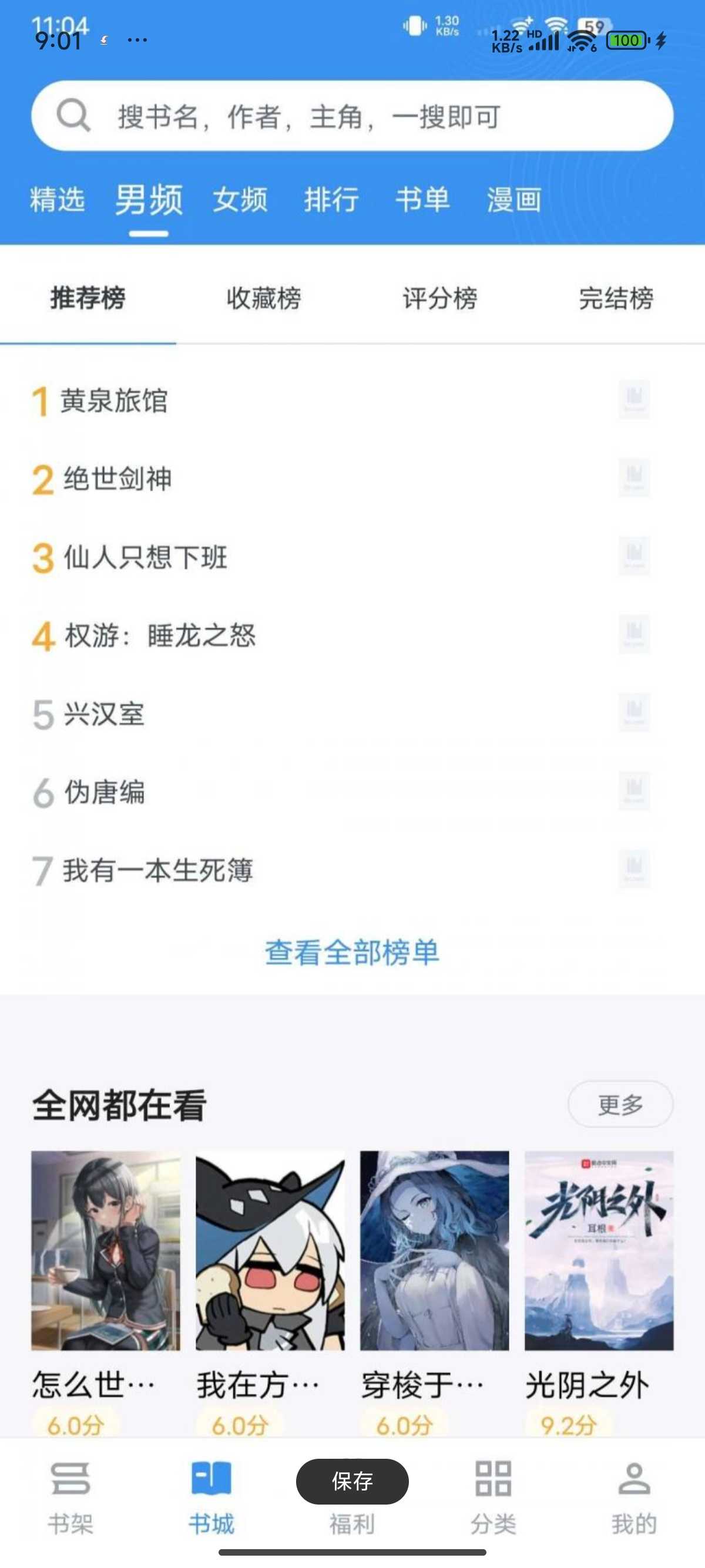Tap 更多 next to 全网都在看
Screen dimensions: 705x1568
click(x=620, y=1104)
